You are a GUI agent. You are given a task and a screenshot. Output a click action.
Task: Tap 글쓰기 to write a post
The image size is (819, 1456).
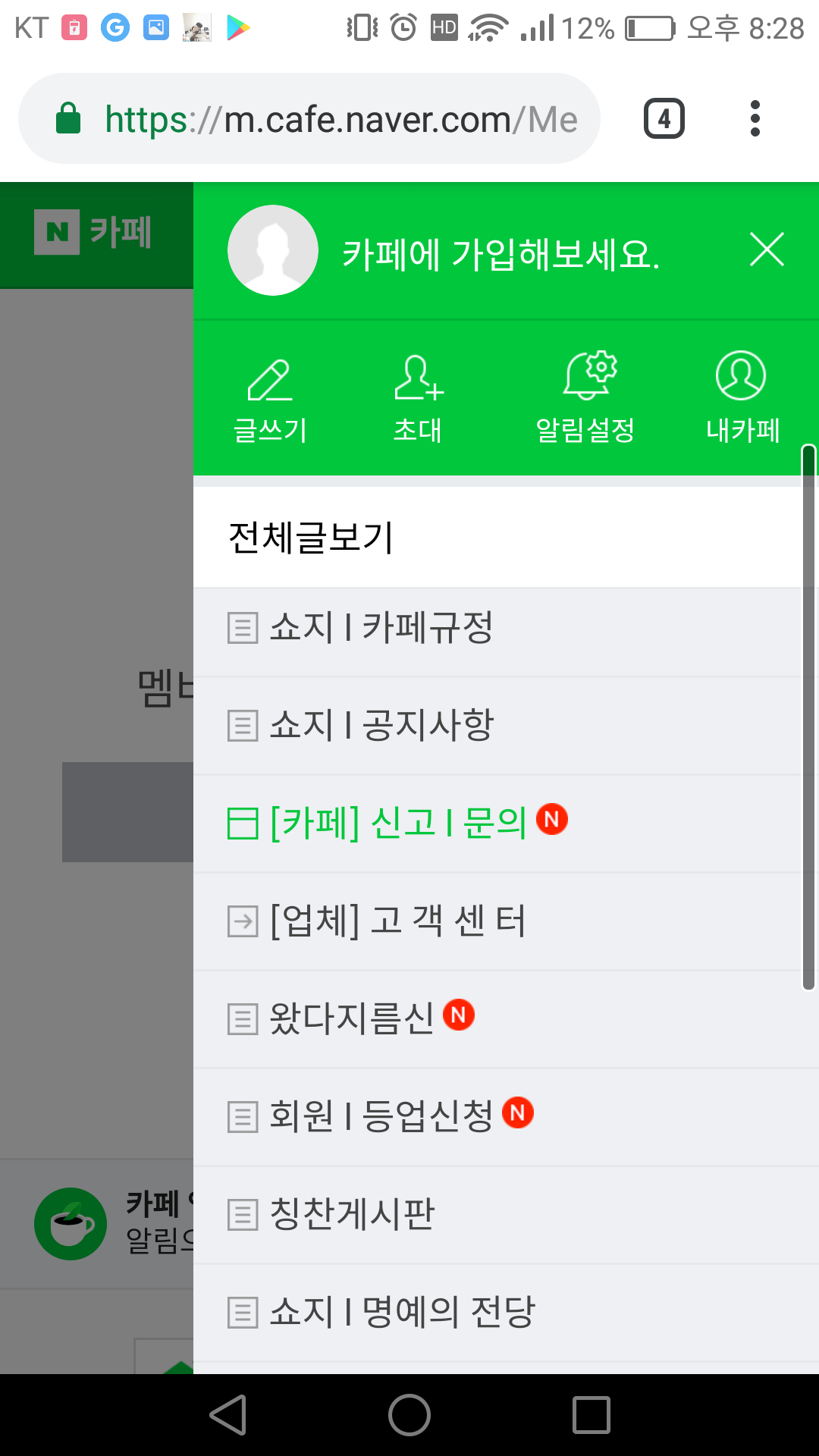270,398
